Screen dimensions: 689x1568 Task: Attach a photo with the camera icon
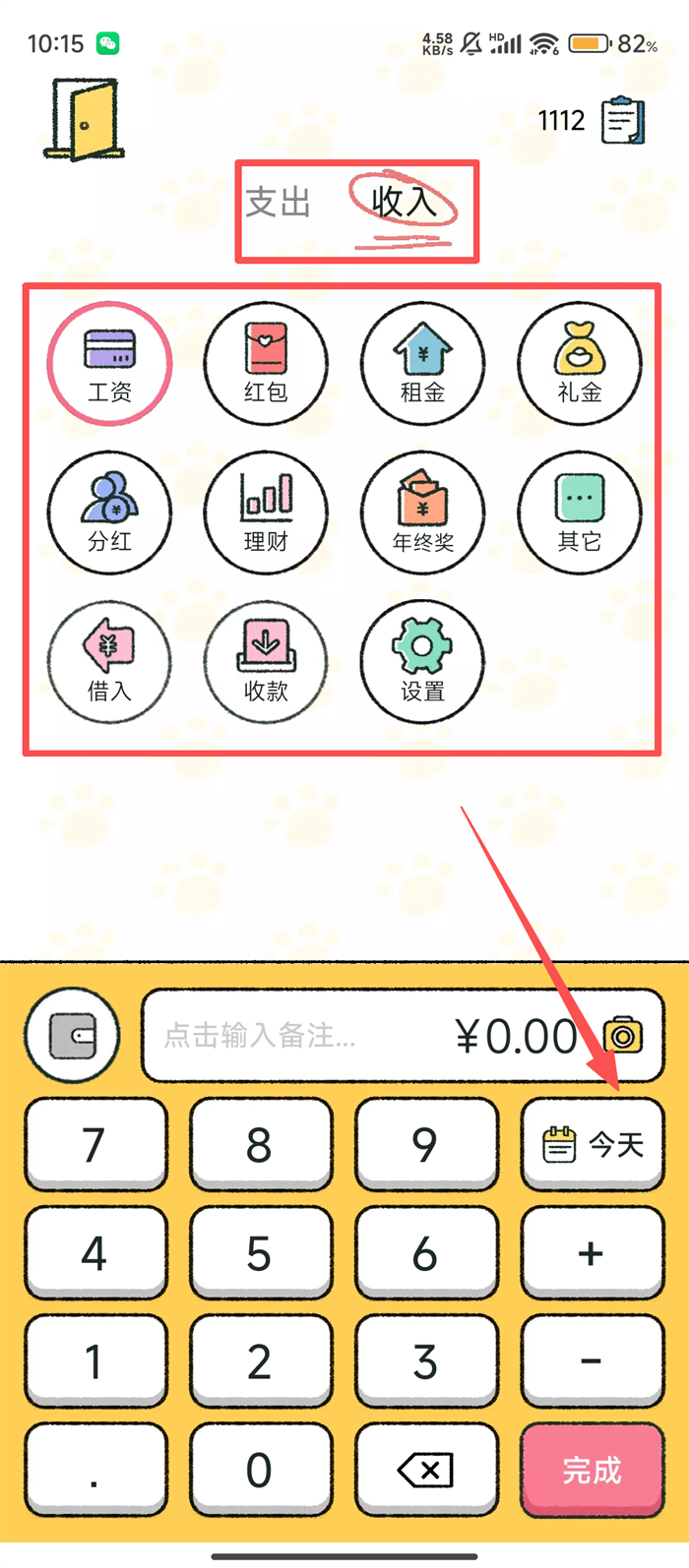point(623,1036)
